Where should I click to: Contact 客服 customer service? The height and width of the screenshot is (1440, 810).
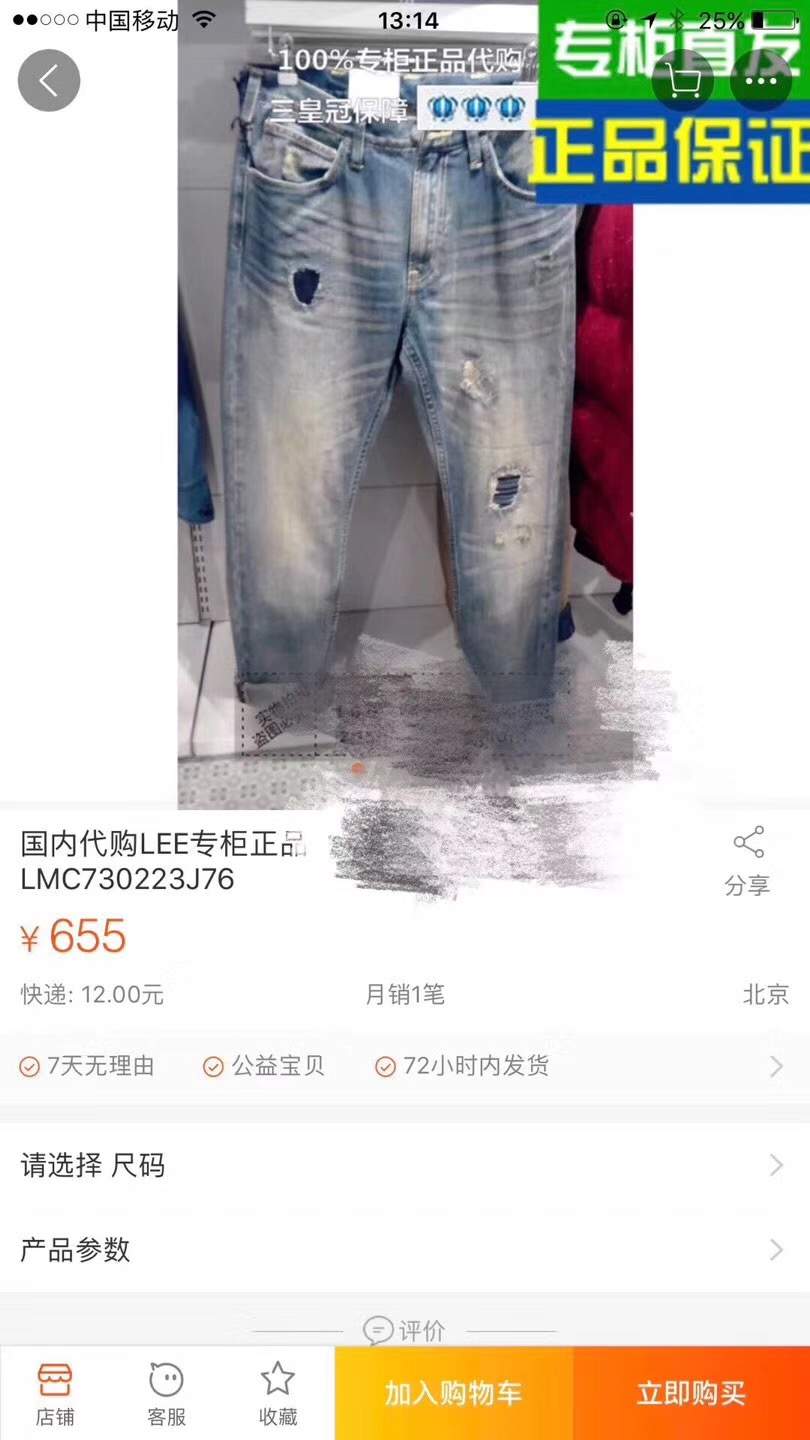point(166,1393)
